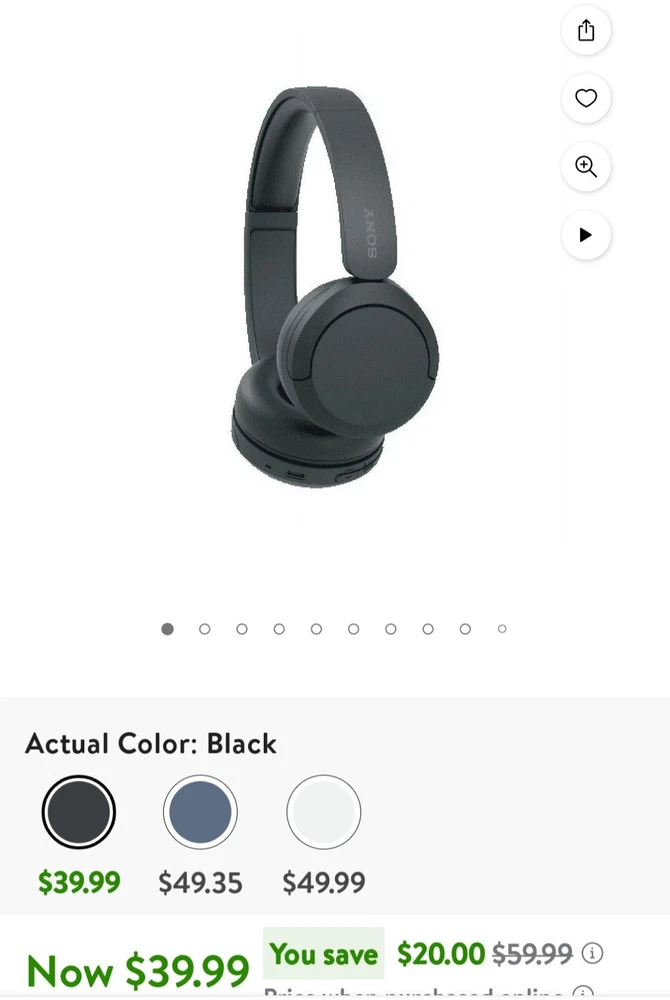The height and width of the screenshot is (1000, 670).
Task: Add headphones to favorites with the heart icon
Action: tap(586, 98)
